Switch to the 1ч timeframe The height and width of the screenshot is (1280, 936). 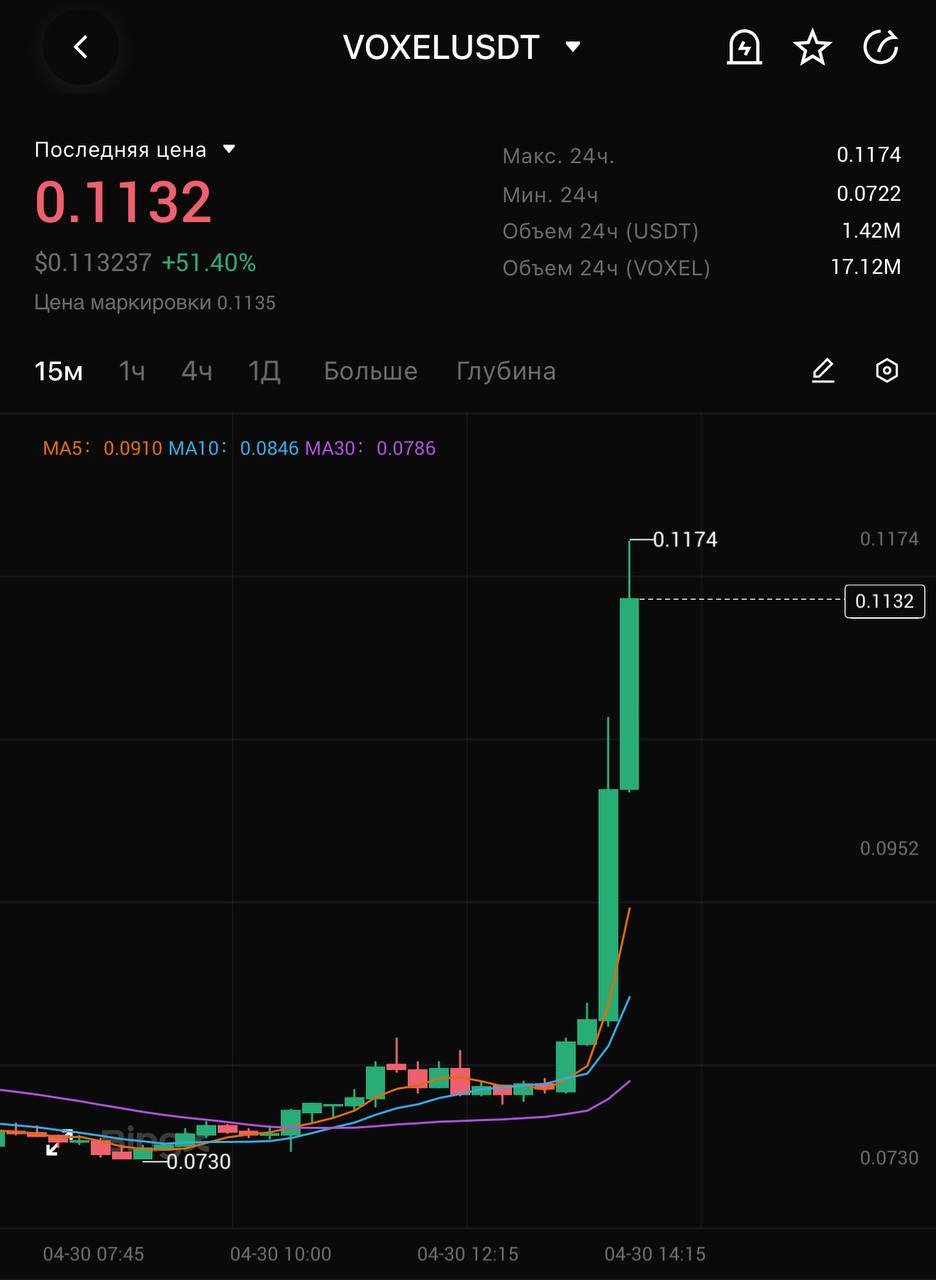tap(132, 371)
